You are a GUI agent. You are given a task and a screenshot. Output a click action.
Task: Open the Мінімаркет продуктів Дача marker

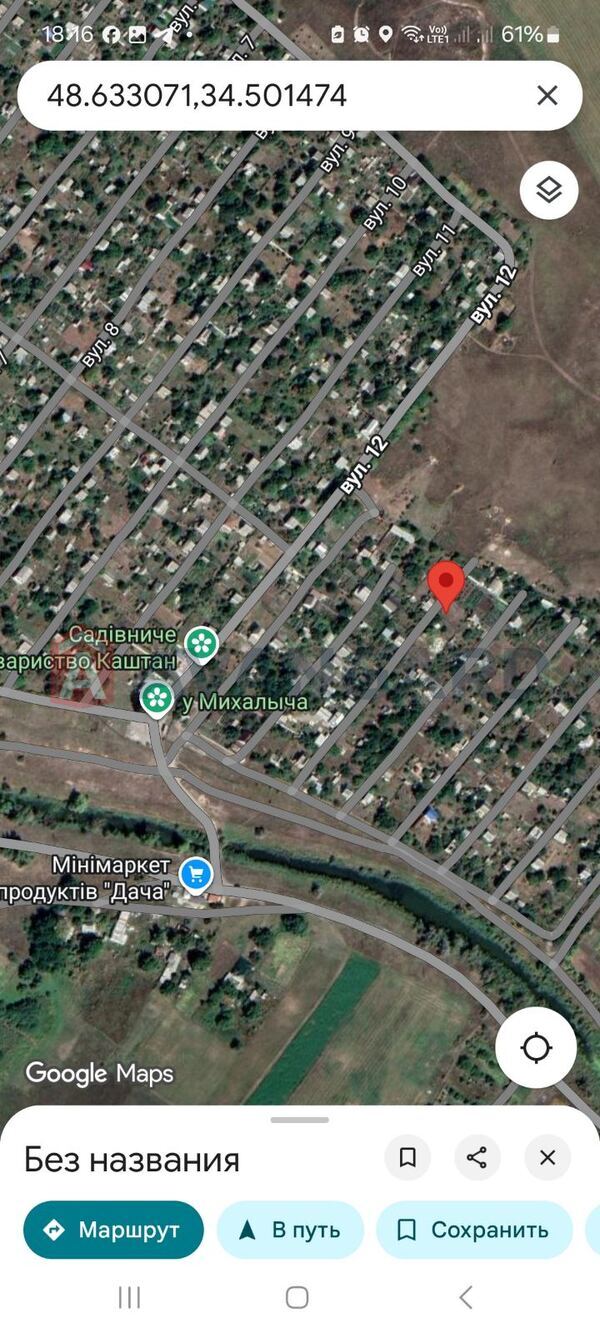pos(196,875)
